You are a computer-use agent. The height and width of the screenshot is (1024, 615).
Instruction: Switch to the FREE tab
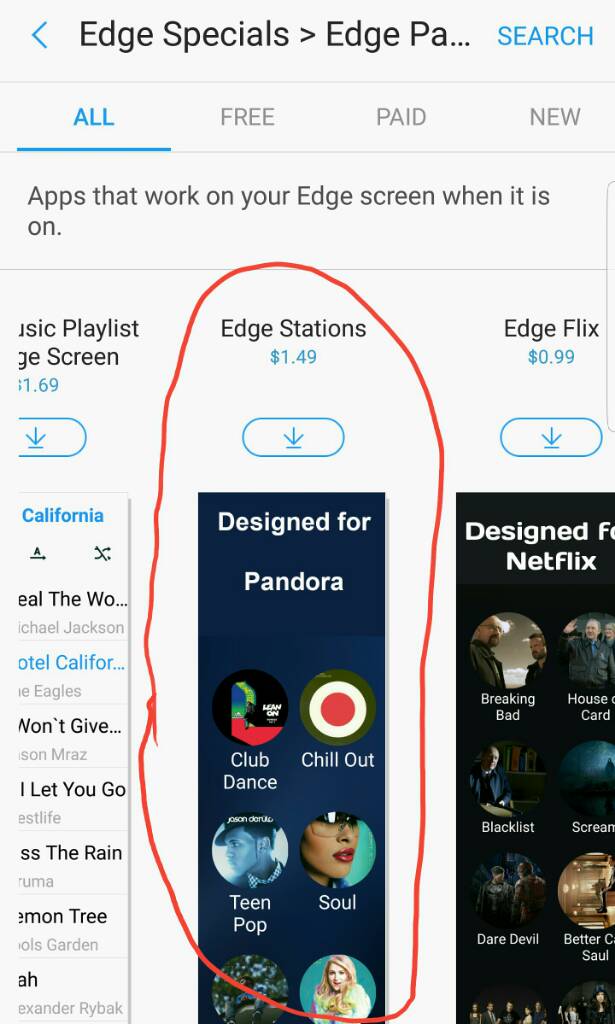(x=247, y=117)
